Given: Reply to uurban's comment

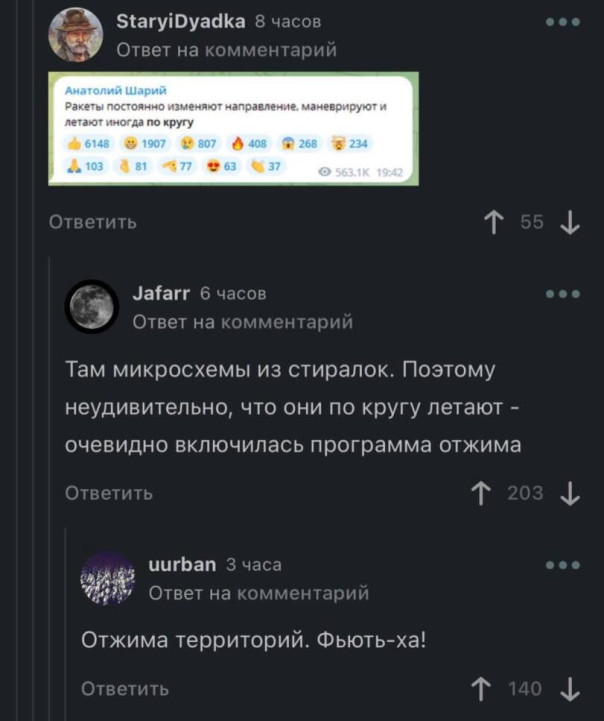Looking at the screenshot, I should pyautogui.click(x=125, y=688).
